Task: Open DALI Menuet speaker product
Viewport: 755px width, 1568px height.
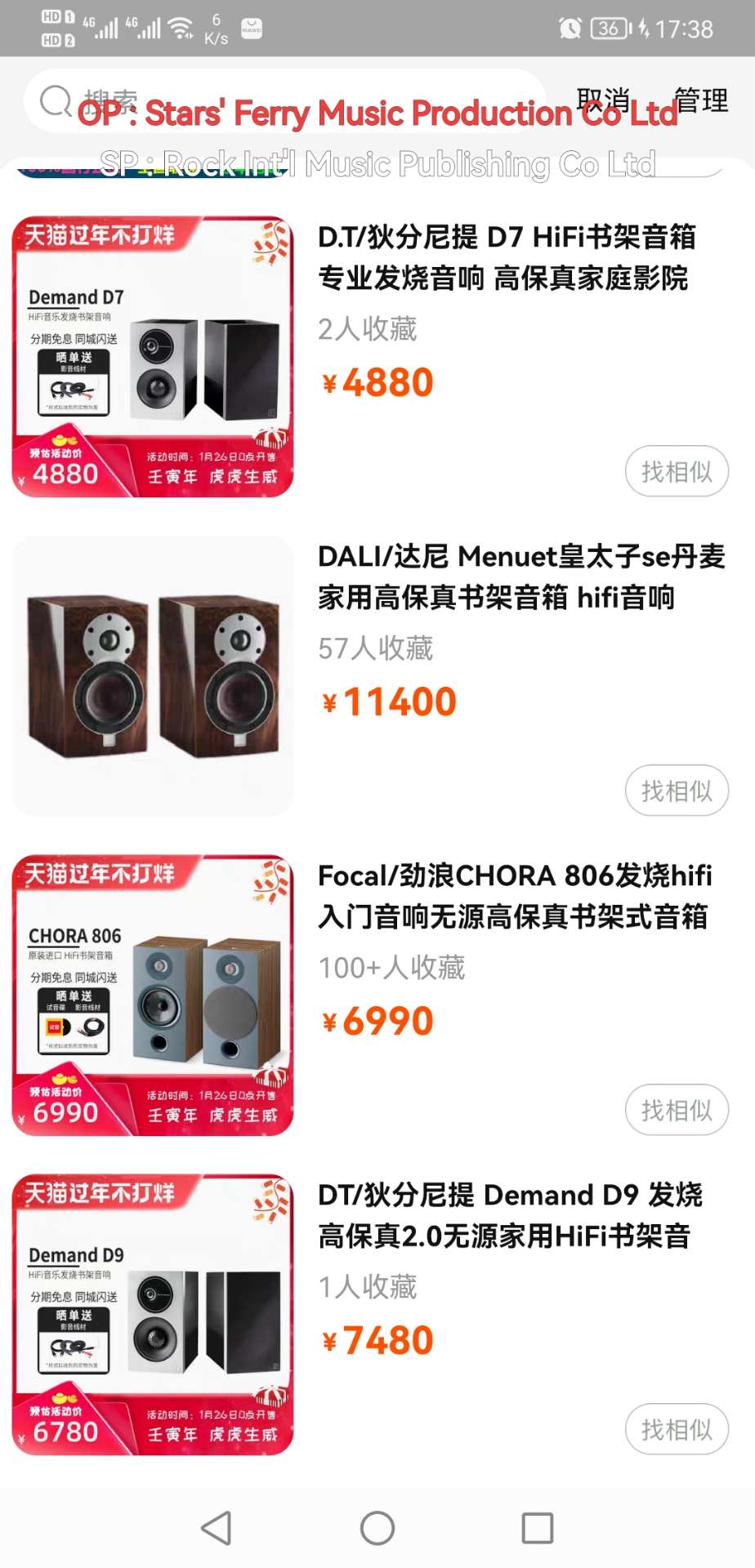Action: pos(520,577)
